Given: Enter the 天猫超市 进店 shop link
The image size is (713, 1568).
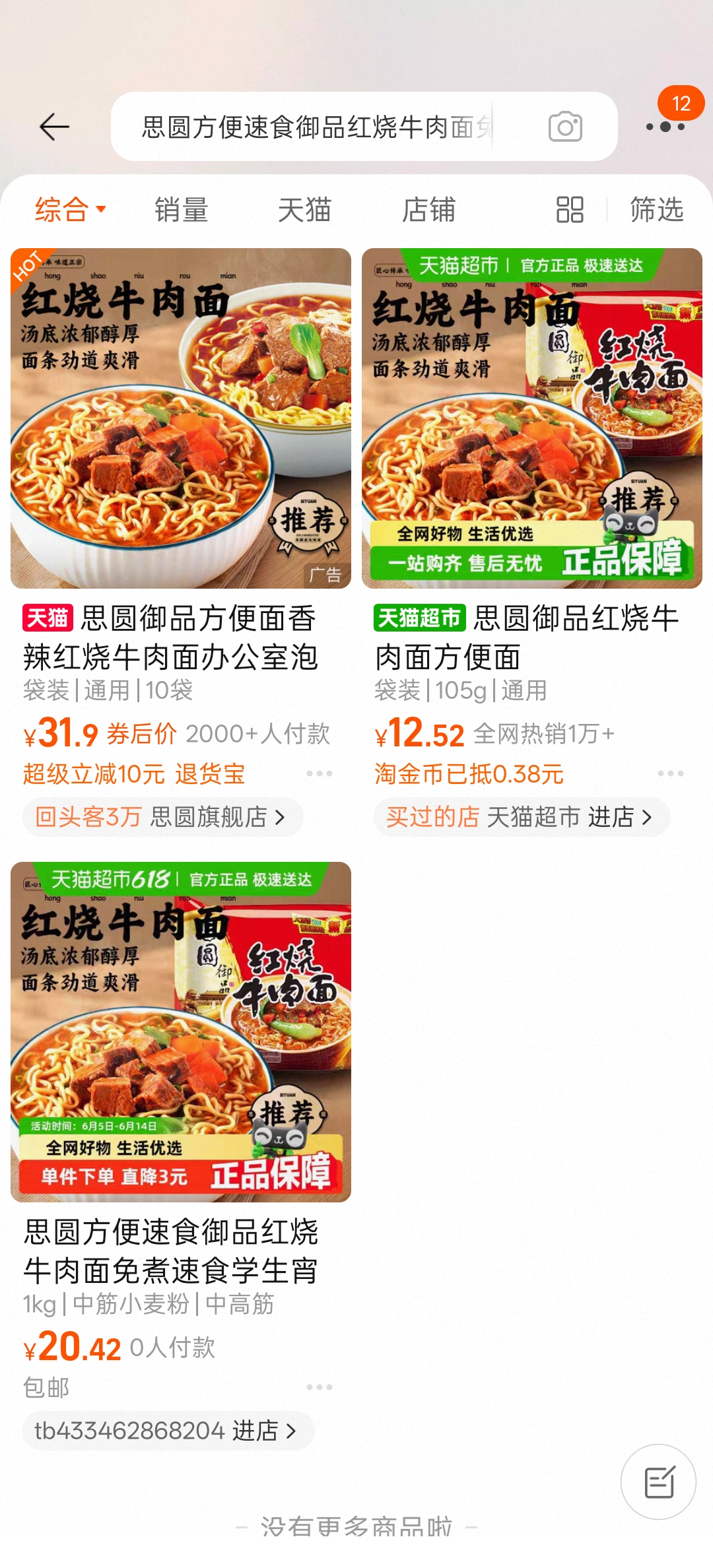Looking at the screenshot, I should click(522, 817).
